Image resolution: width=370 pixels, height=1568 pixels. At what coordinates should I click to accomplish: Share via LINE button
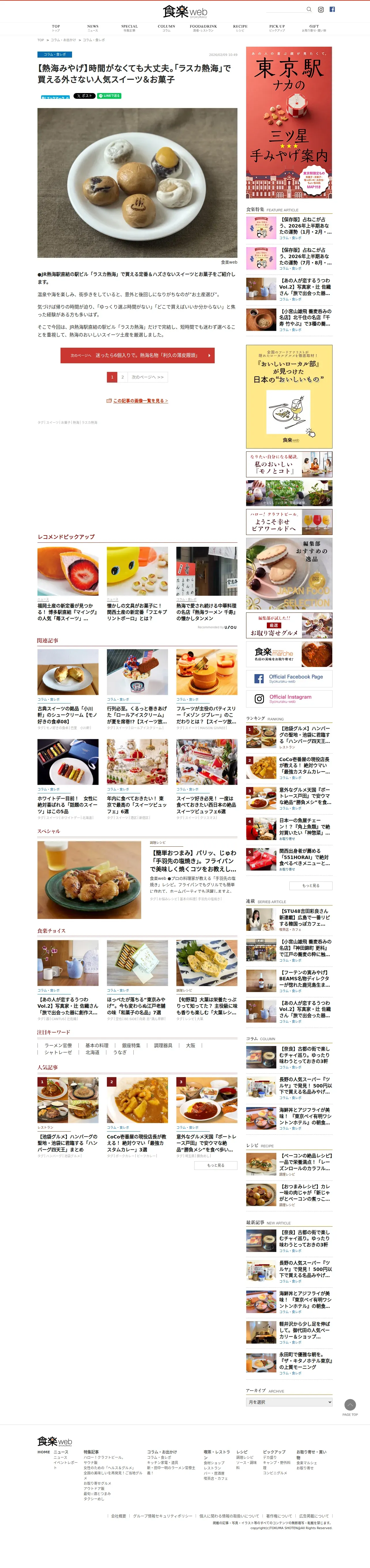(x=109, y=96)
